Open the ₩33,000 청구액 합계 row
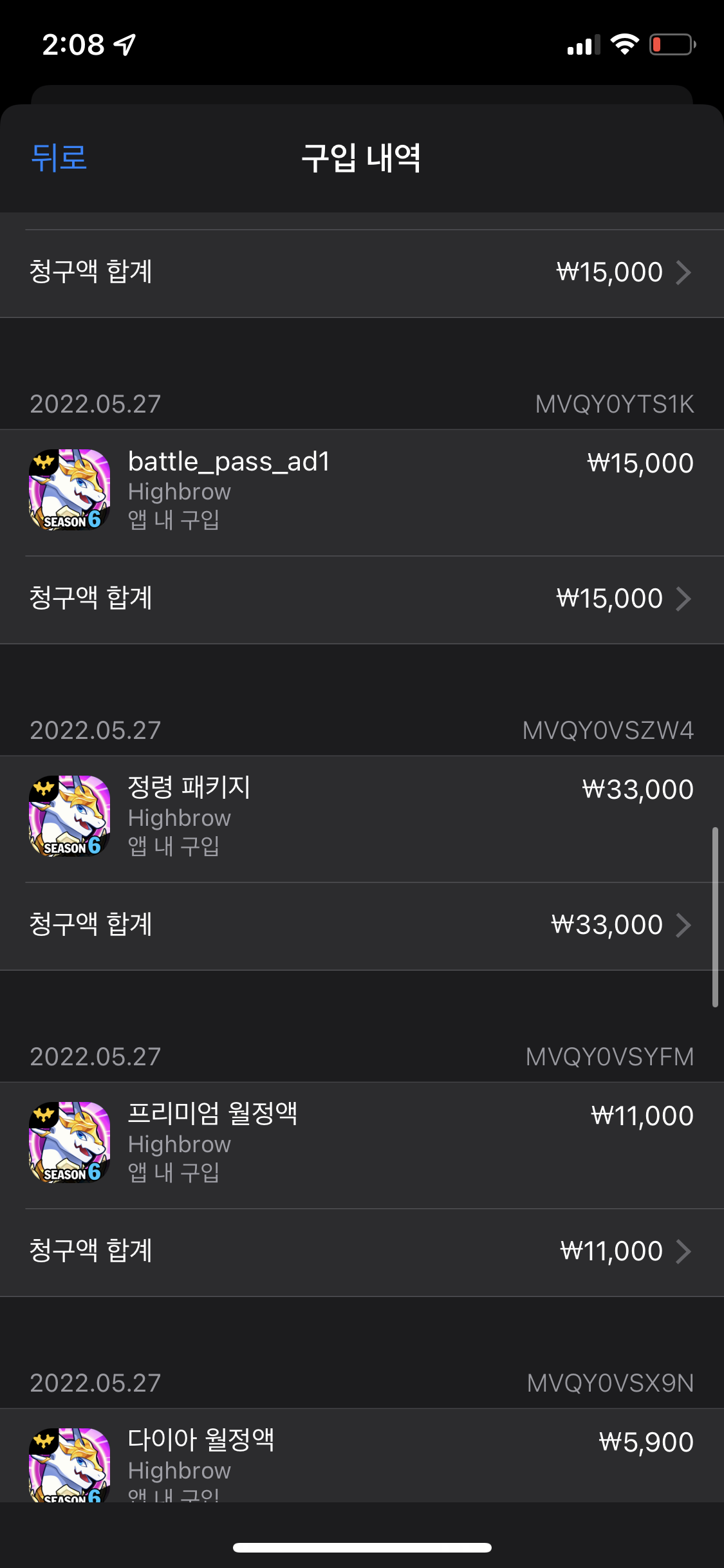 pyautogui.click(x=362, y=926)
